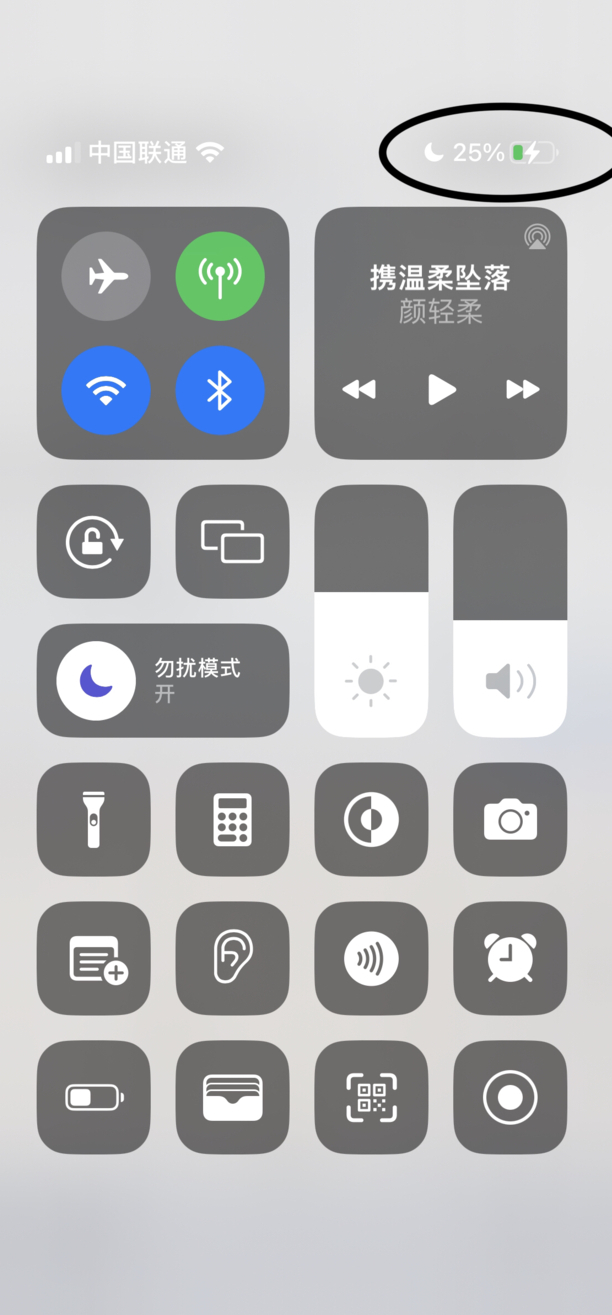Open the camera
Viewport: 612px width, 1315px height.
pos(510,820)
